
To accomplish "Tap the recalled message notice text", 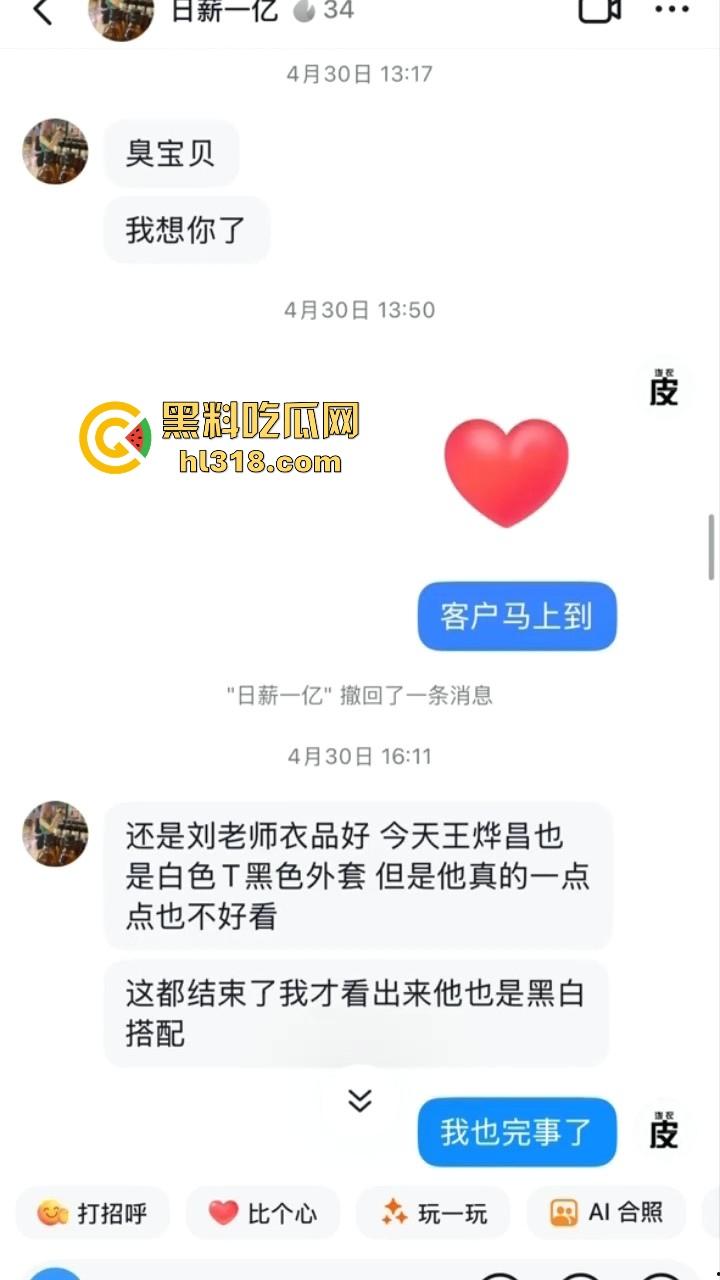I will pos(358,696).
